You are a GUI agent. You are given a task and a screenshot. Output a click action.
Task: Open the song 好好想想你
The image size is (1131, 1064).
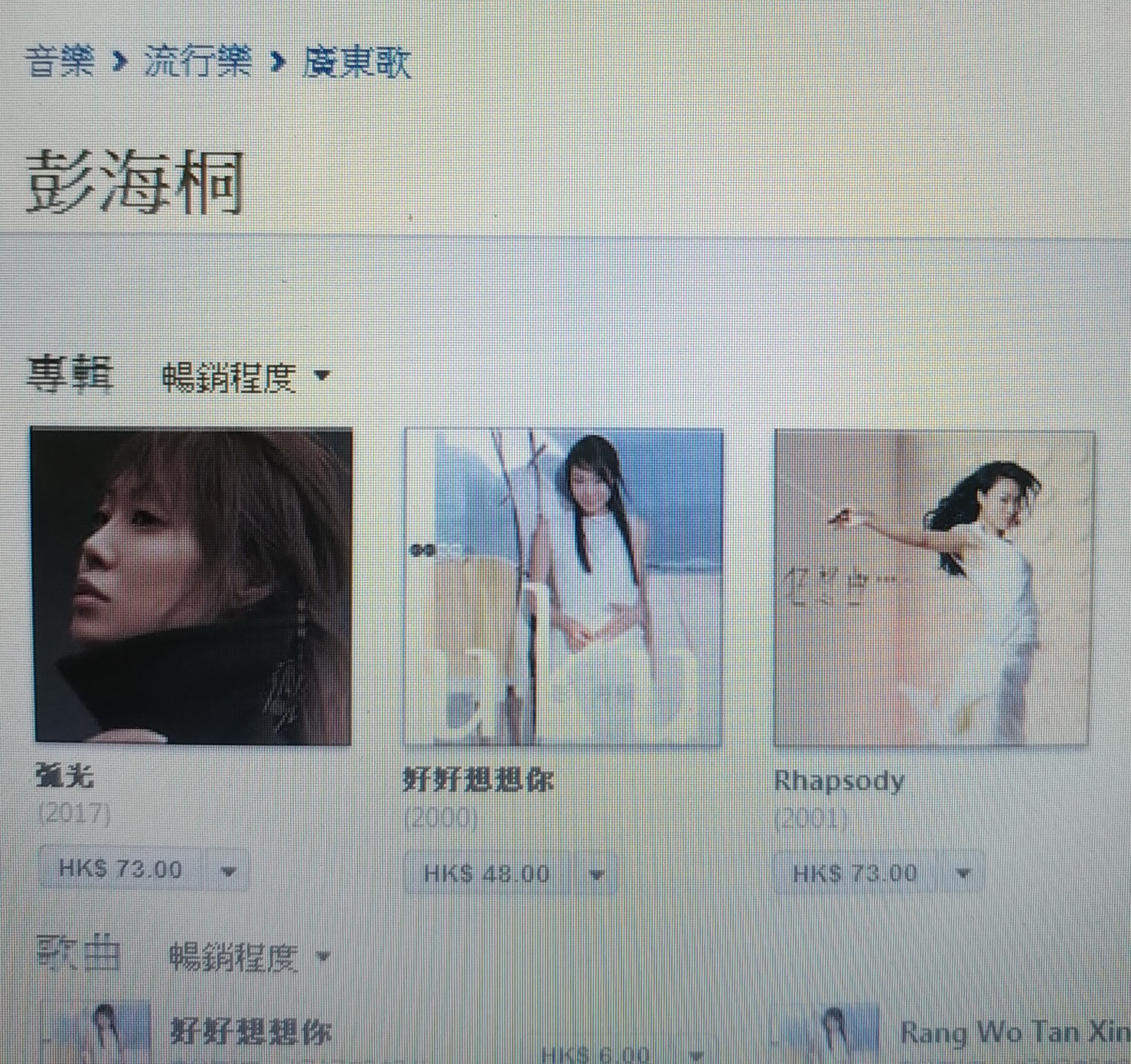pyautogui.click(x=251, y=1032)
